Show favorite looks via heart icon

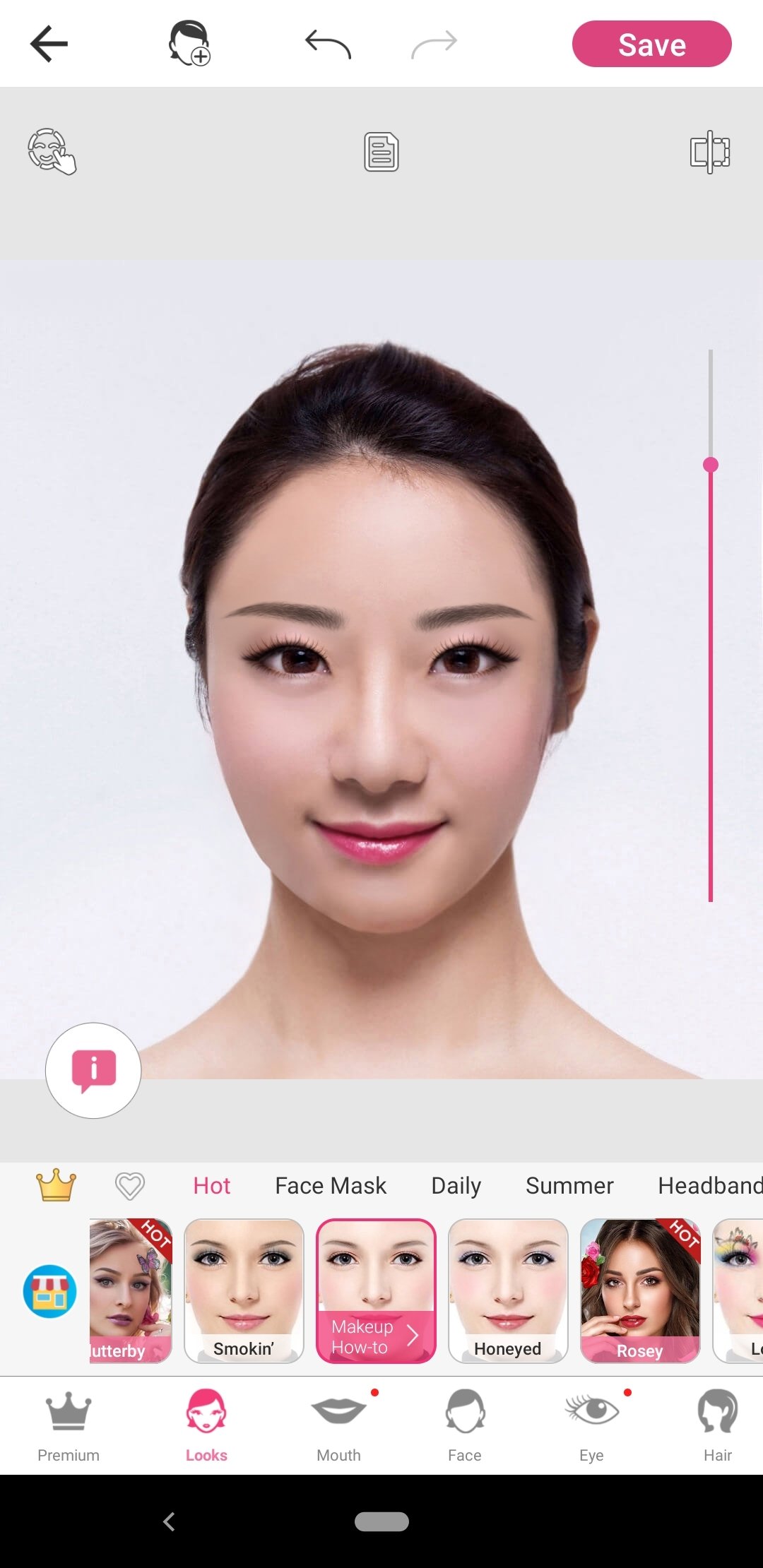[130, 1186]
